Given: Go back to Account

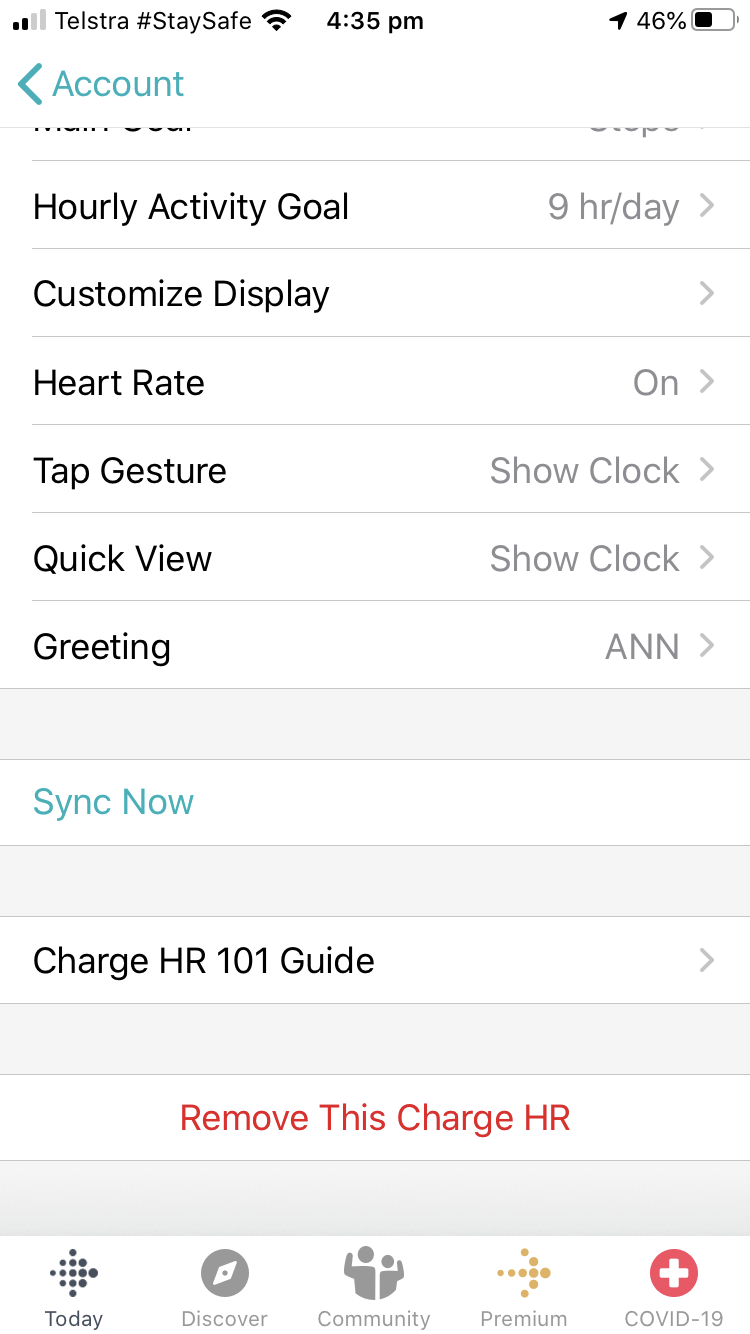Looking at the screenshot, I should tap(101, 84).
